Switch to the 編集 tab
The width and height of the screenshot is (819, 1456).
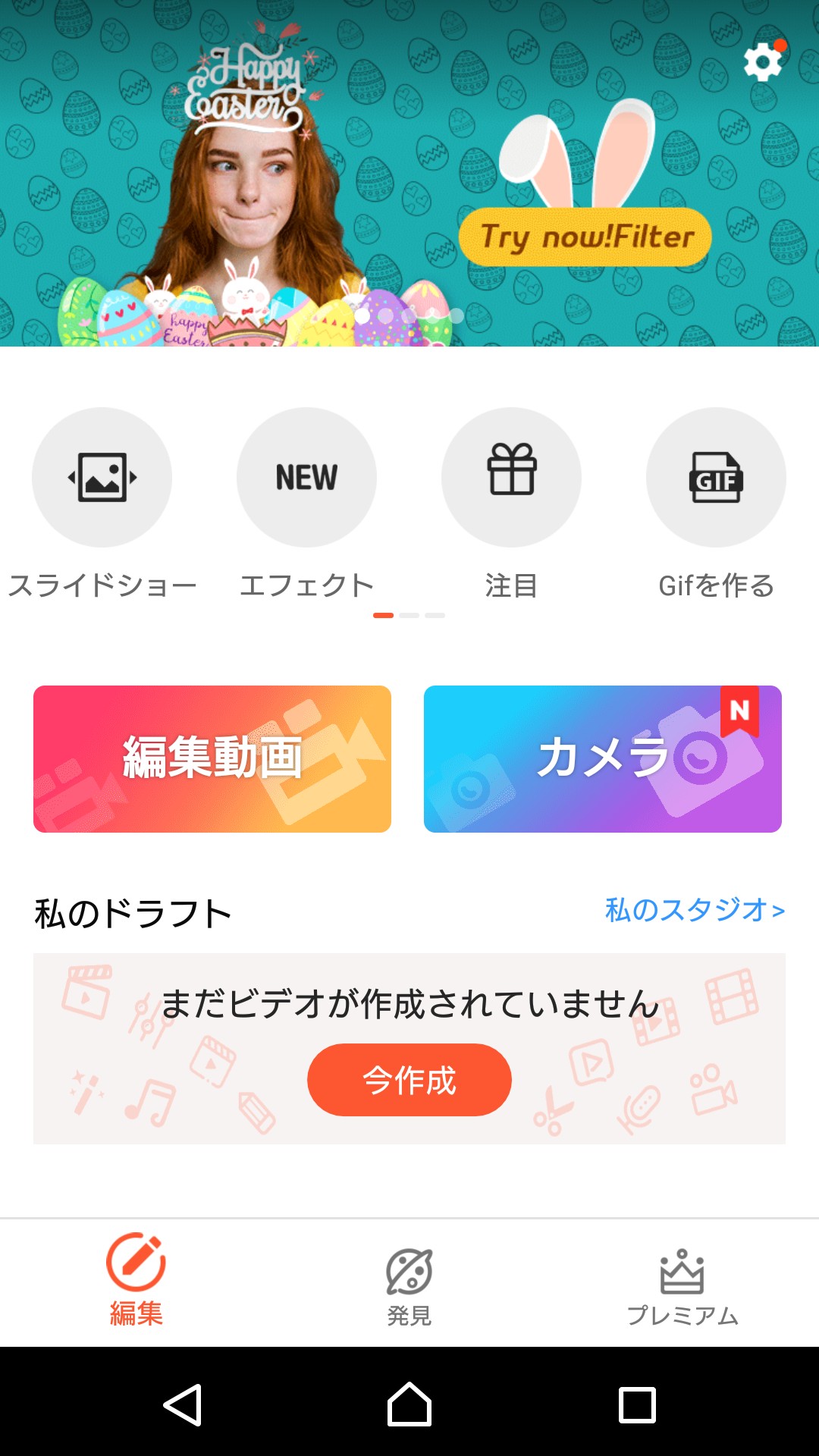click(x=136, y=1279)
